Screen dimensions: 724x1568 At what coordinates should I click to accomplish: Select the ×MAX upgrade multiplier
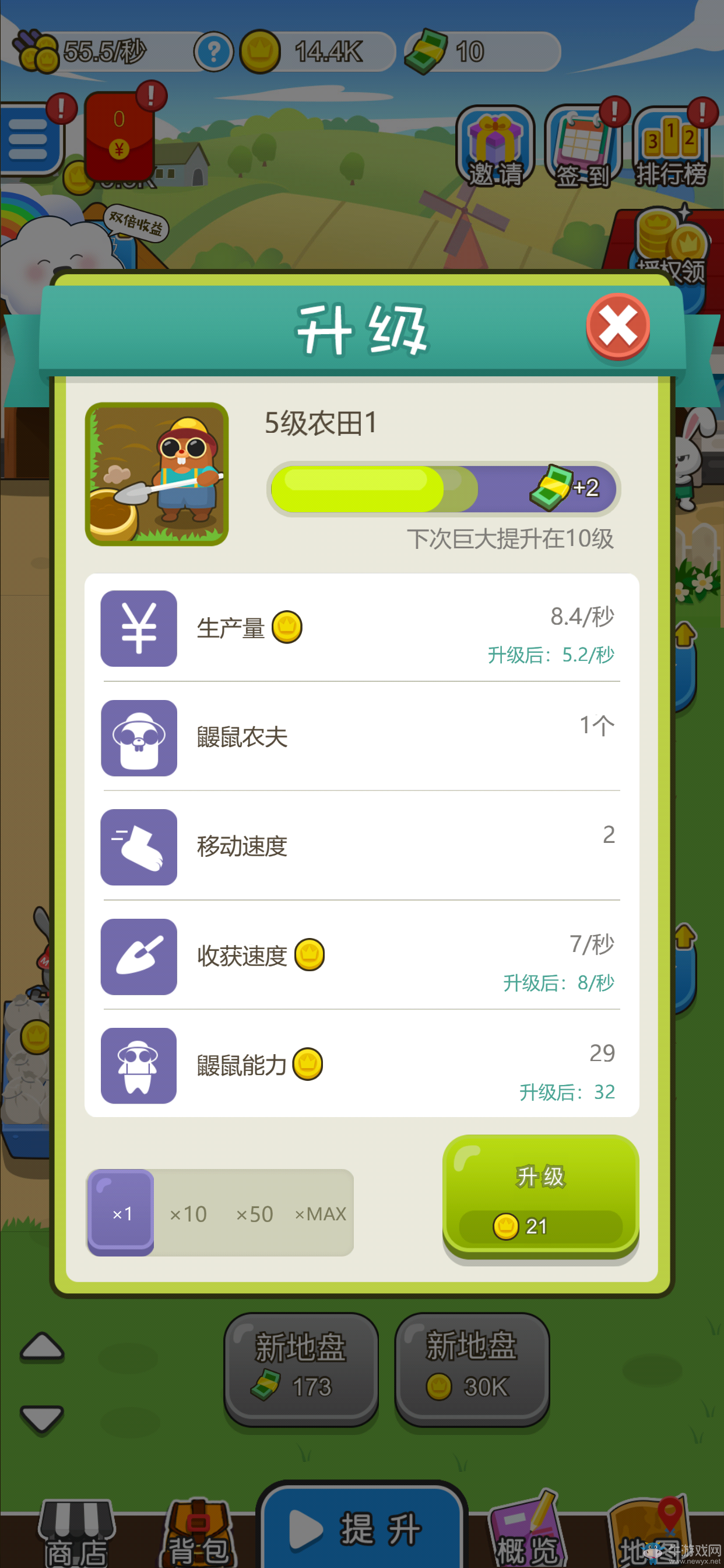[320, 1214]
